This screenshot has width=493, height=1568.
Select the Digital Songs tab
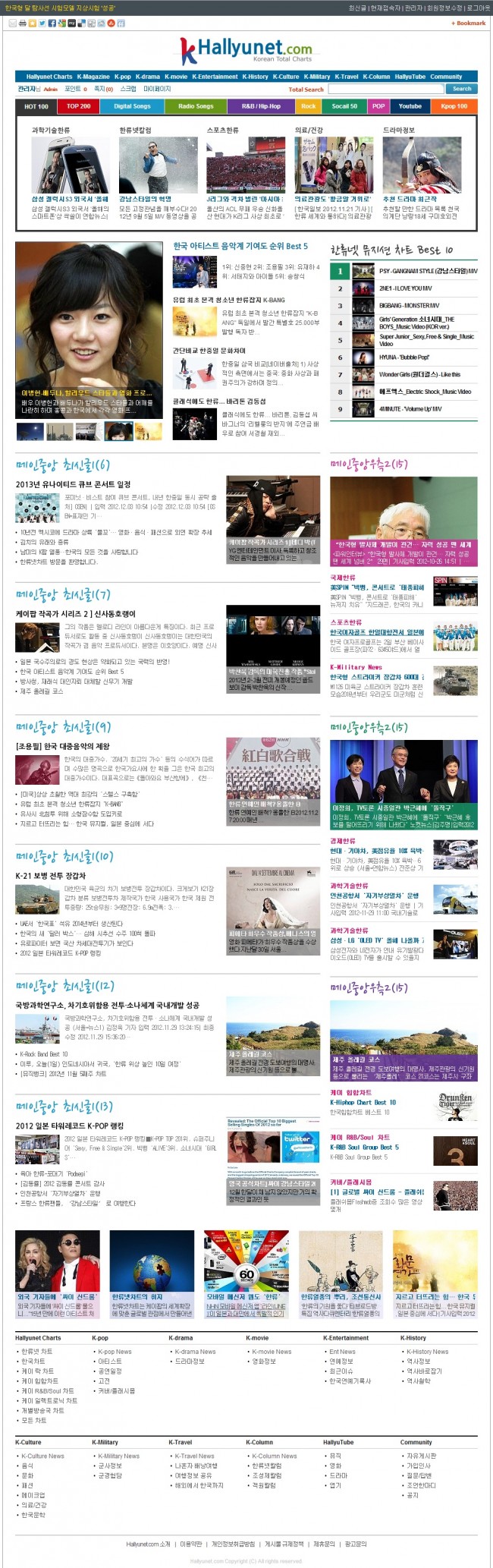pos(132,106)
